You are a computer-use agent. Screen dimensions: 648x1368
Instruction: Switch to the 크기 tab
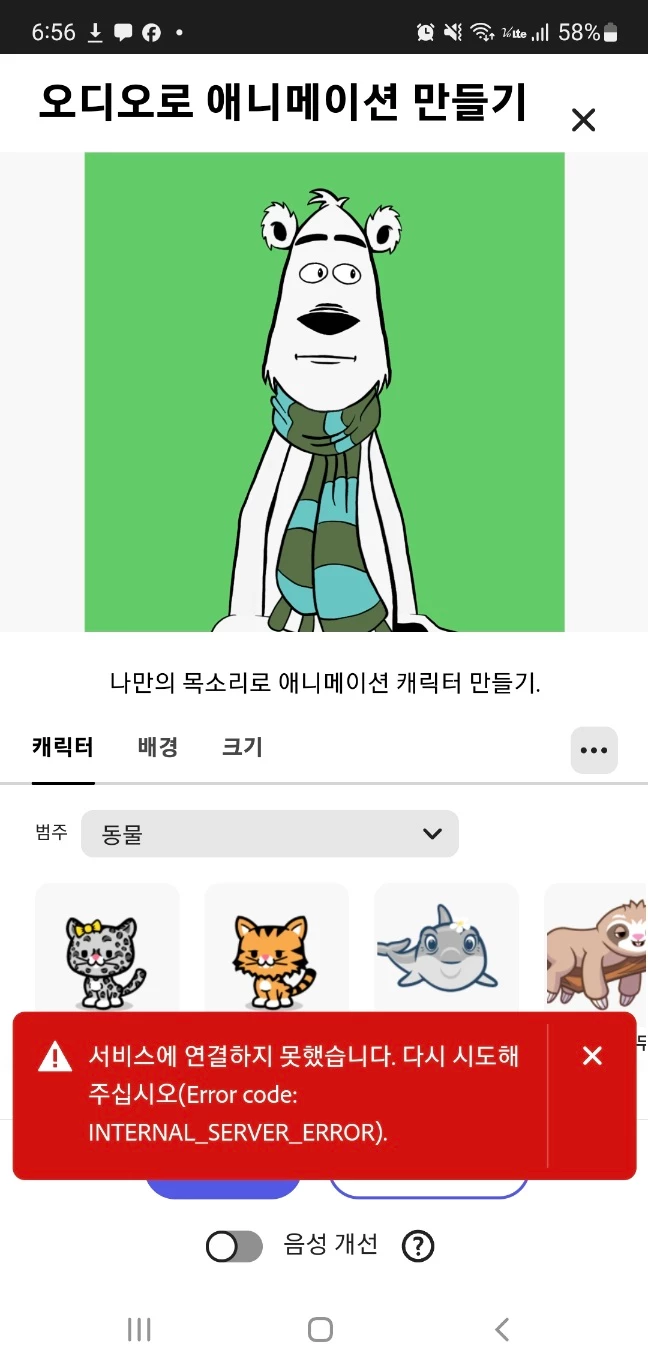coord(242,747)
